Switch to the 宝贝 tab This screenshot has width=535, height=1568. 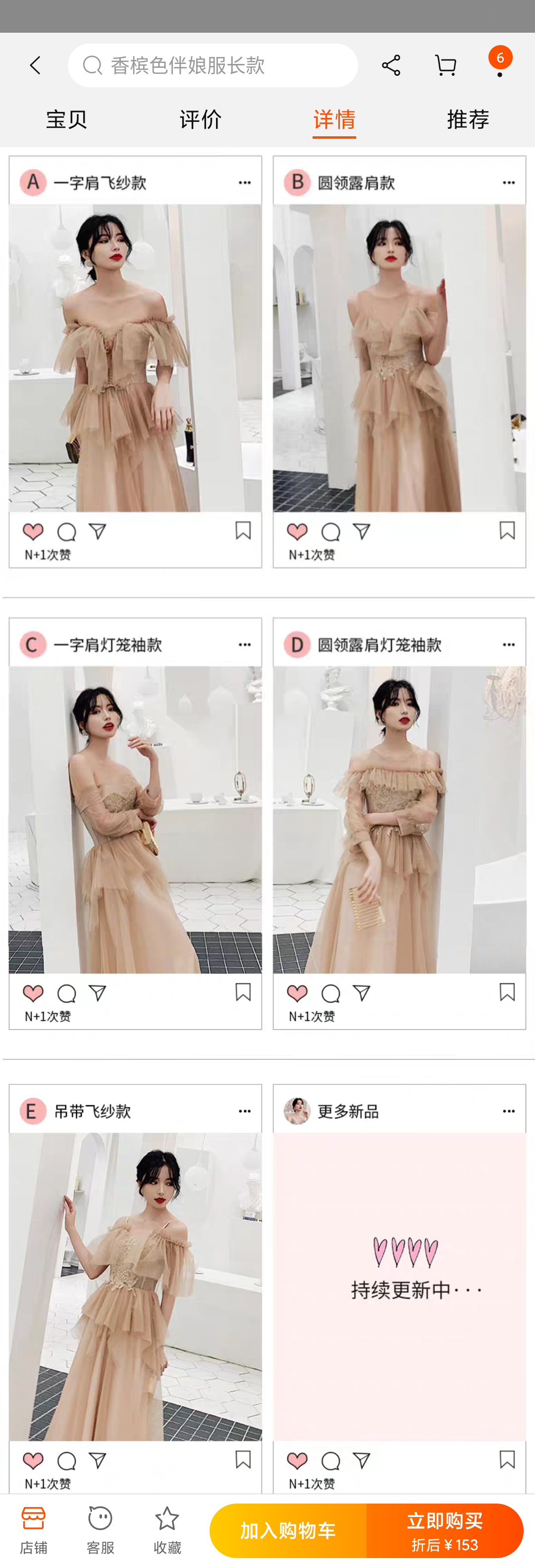(66, 119)
